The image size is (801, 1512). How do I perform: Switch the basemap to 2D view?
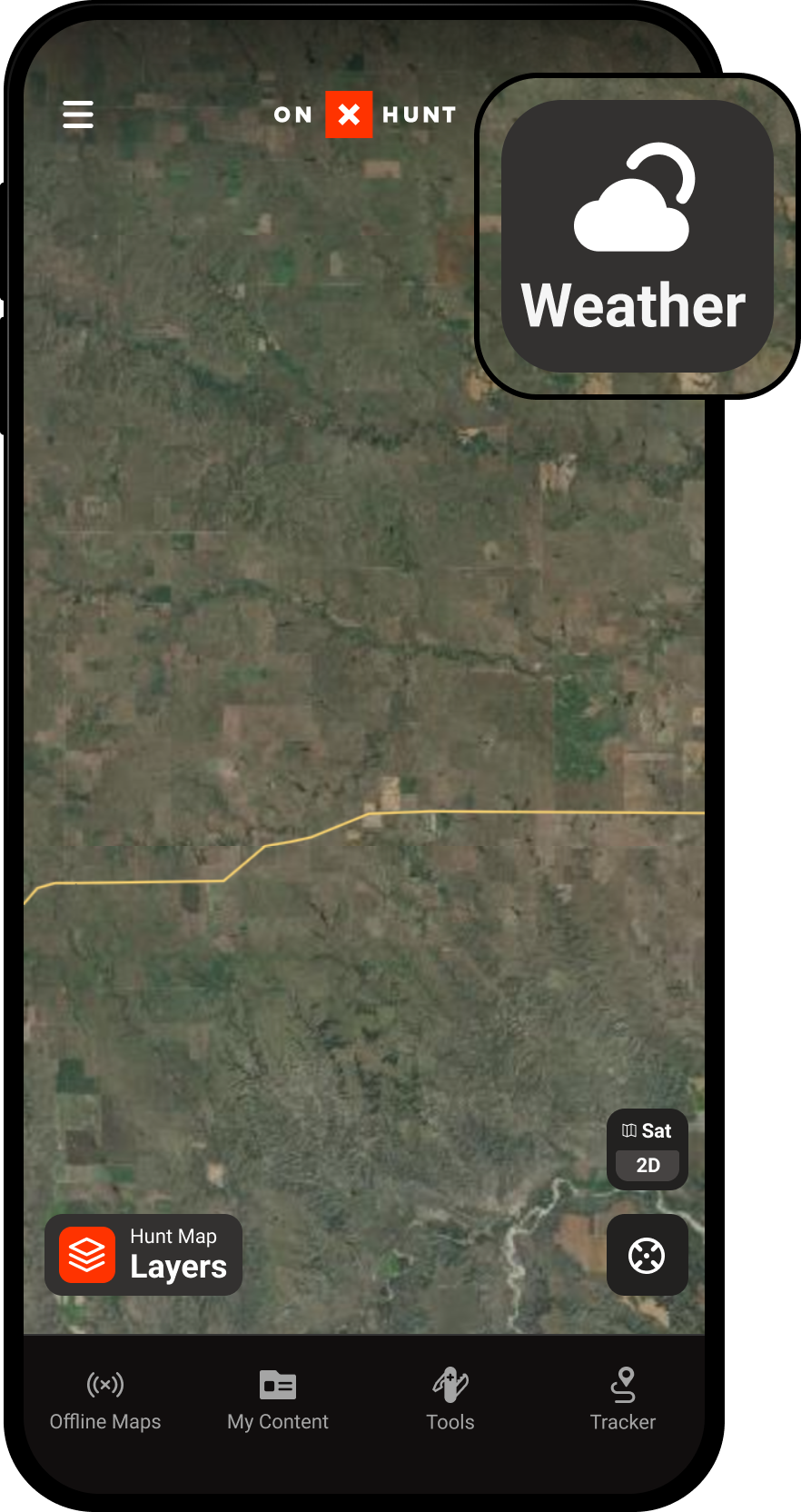coord(647,1166)
